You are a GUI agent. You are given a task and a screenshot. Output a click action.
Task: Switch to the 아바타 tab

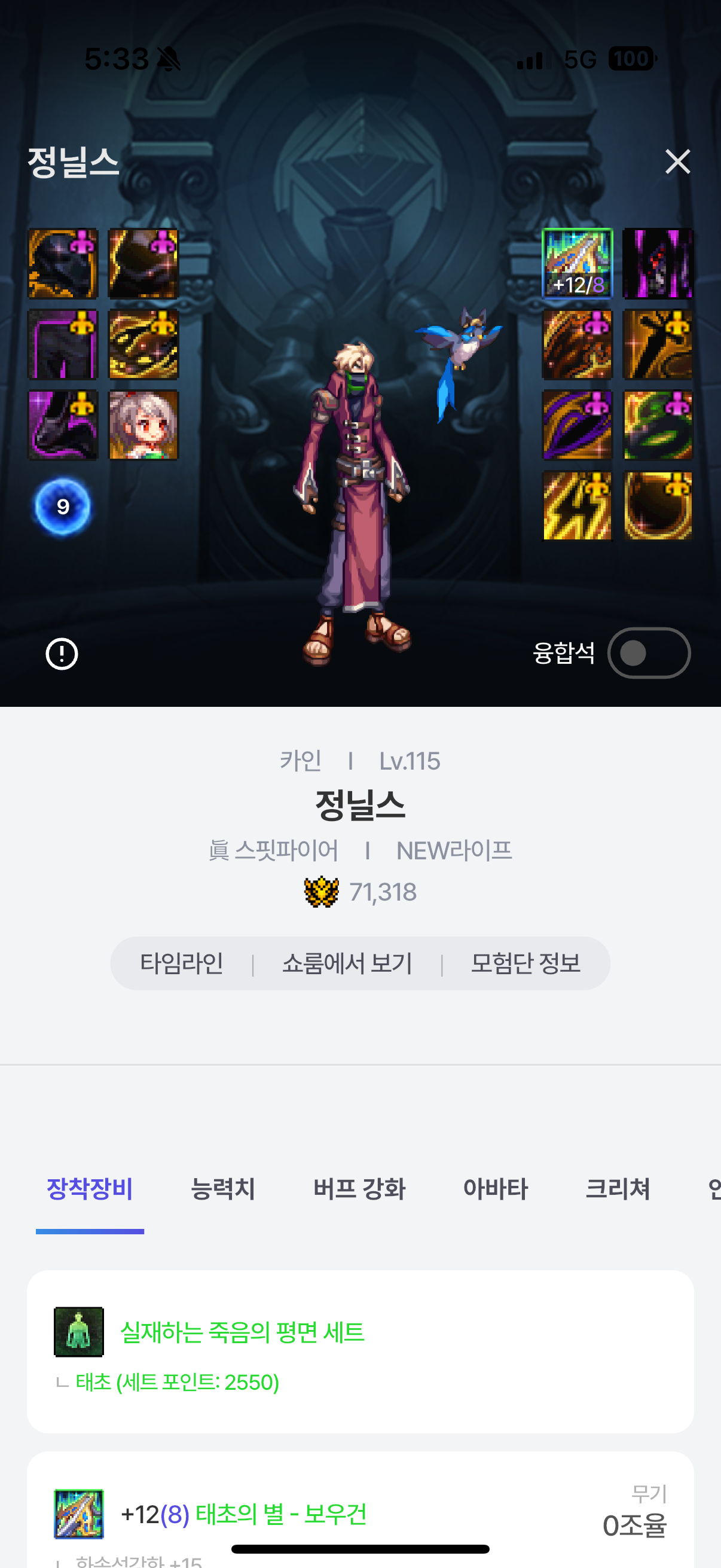point(495,1189)
